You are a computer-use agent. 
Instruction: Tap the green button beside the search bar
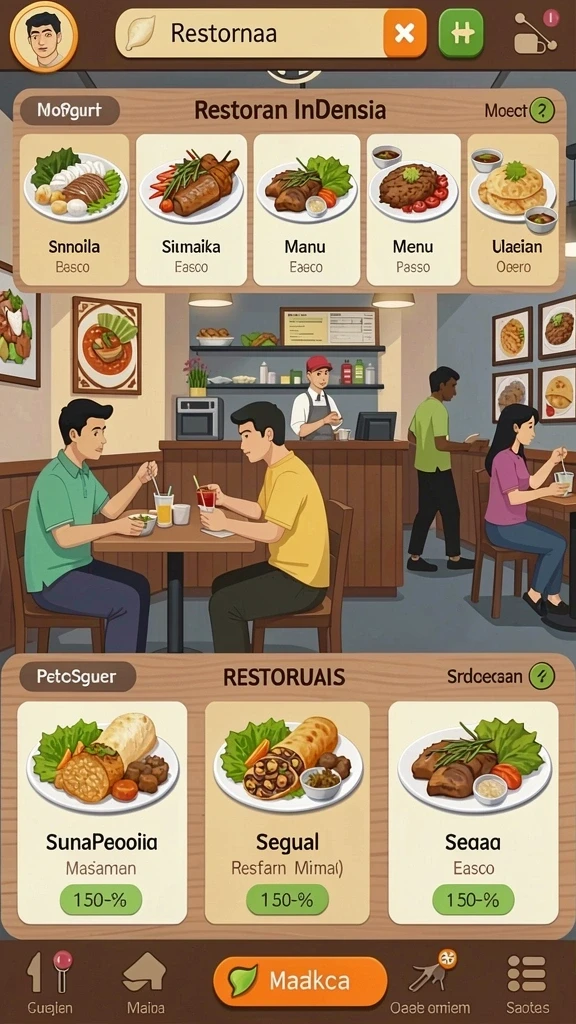[461, 33]
